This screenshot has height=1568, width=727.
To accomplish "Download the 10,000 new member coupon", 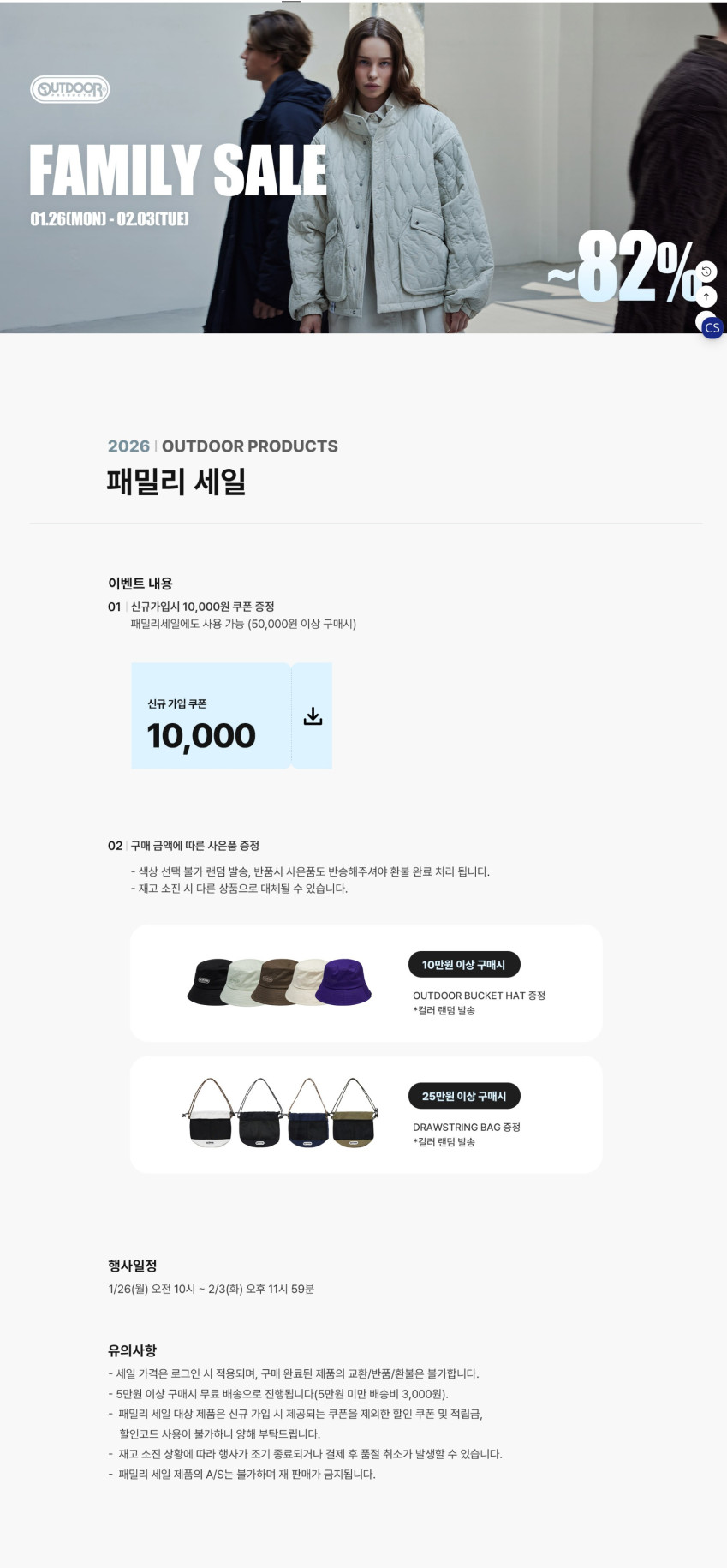I will tap(313, 715).
